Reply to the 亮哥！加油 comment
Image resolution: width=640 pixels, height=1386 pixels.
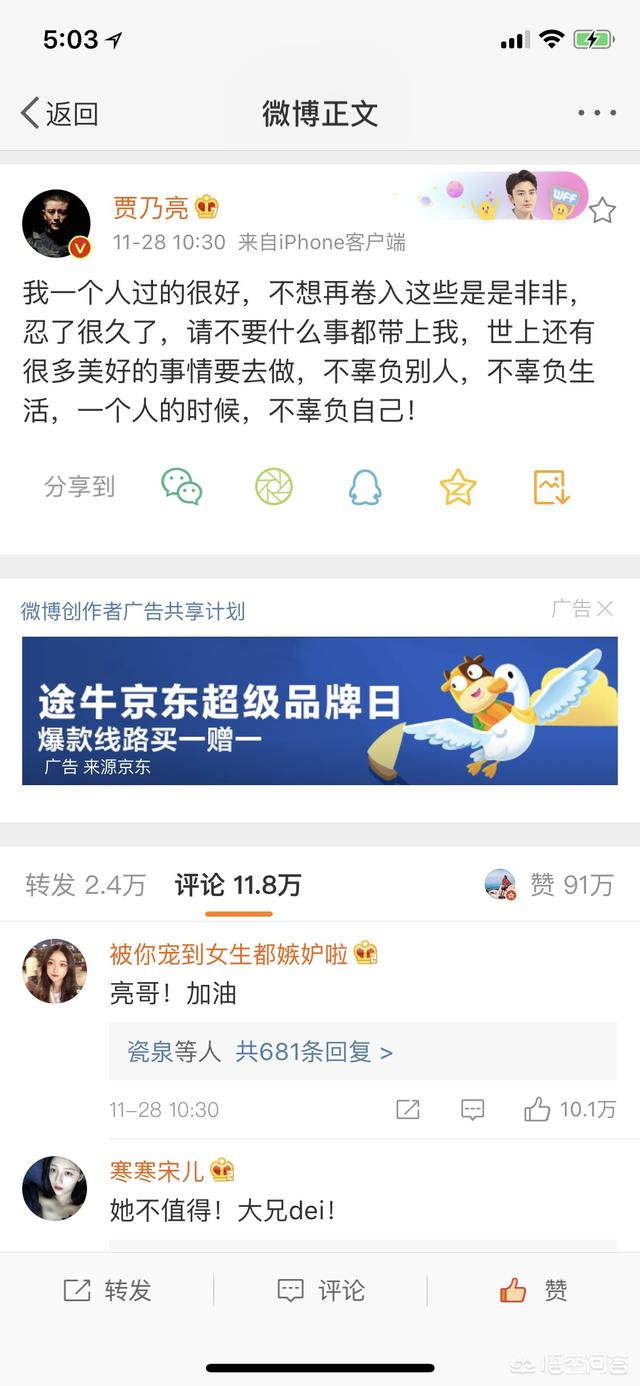pyautogui.click(x=472, y=1109)
